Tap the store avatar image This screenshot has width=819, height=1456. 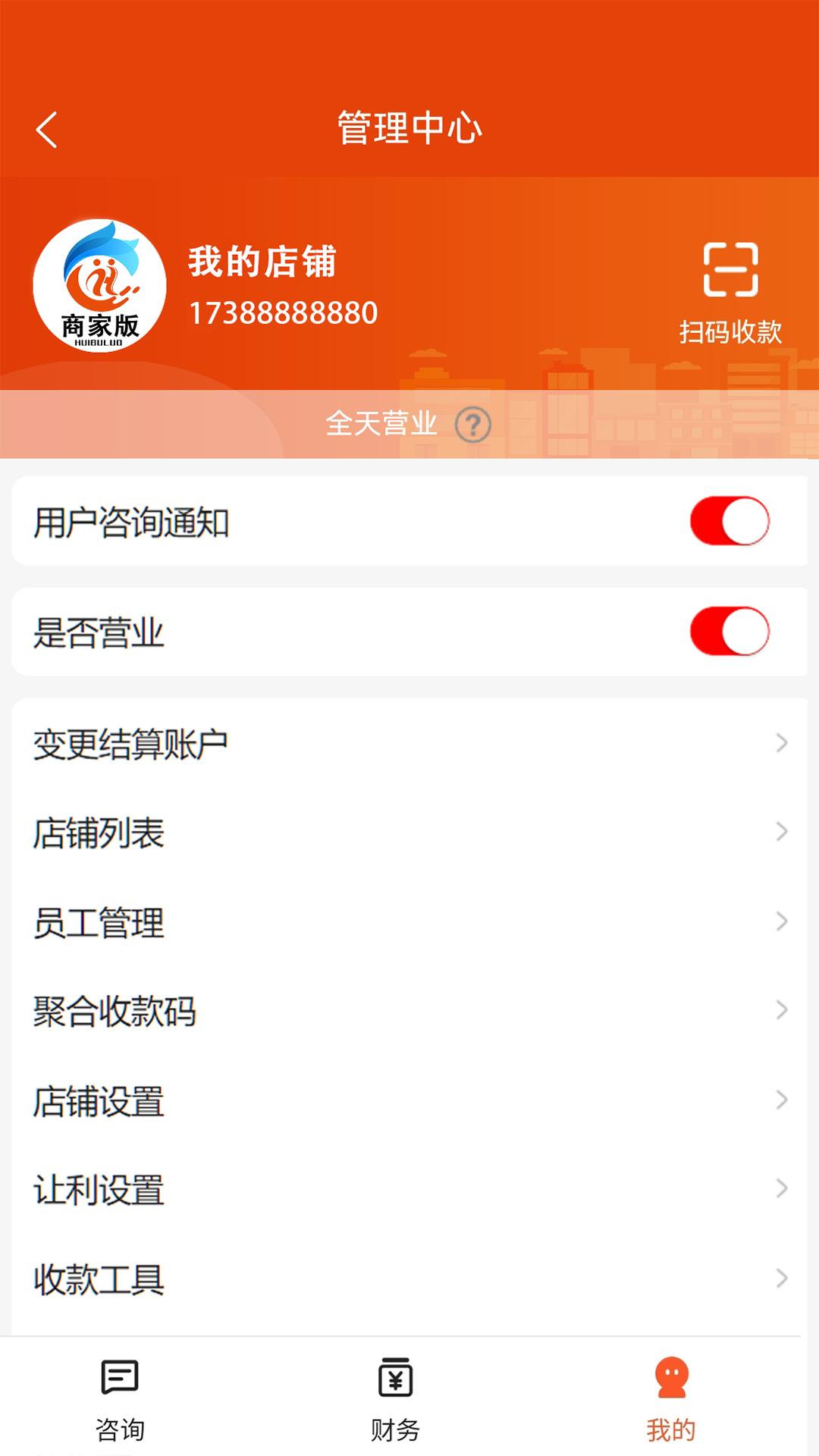(99, 286)
